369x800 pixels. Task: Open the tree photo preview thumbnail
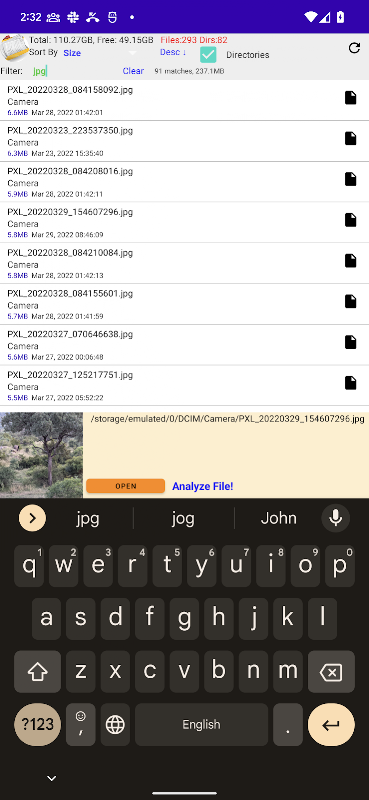[x=41, y=455]
